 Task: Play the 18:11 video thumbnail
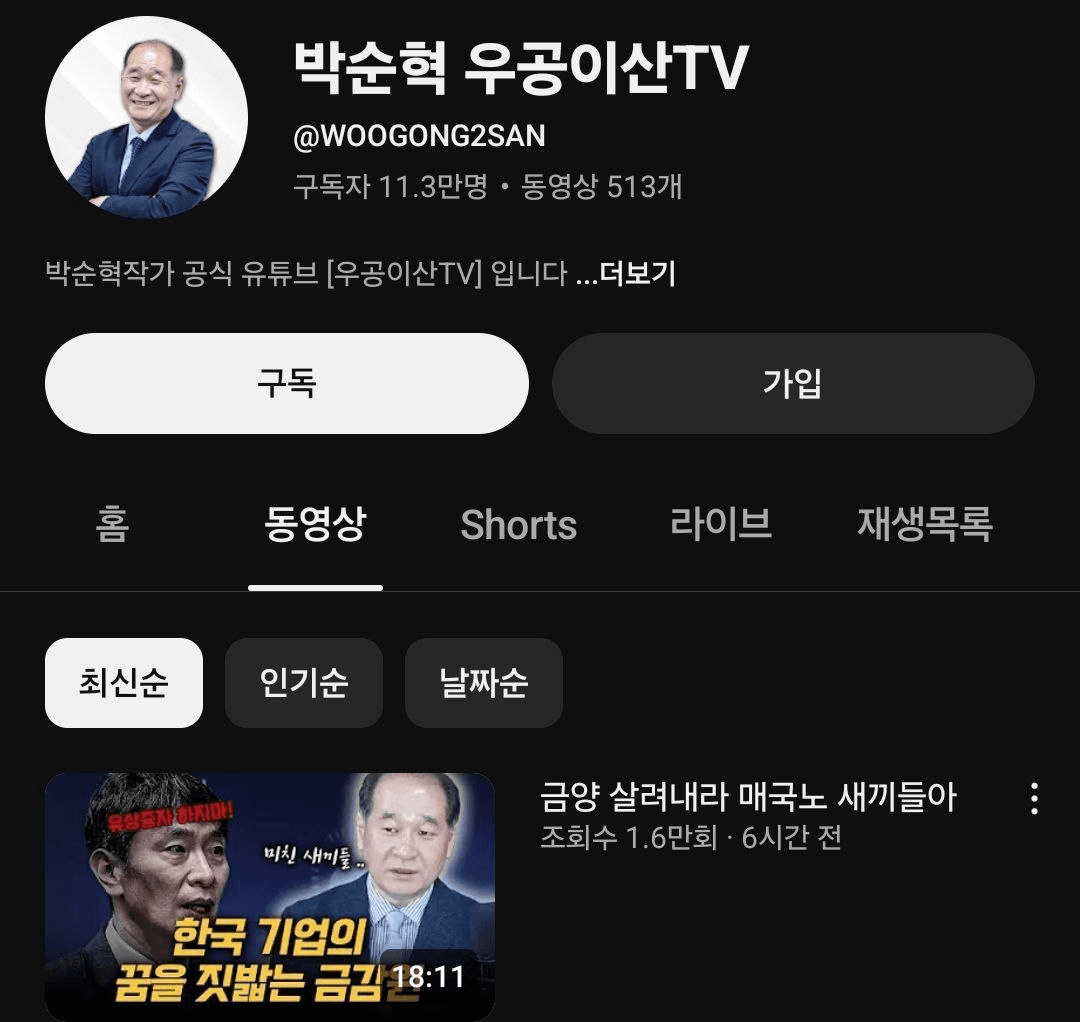coord(270,896)
